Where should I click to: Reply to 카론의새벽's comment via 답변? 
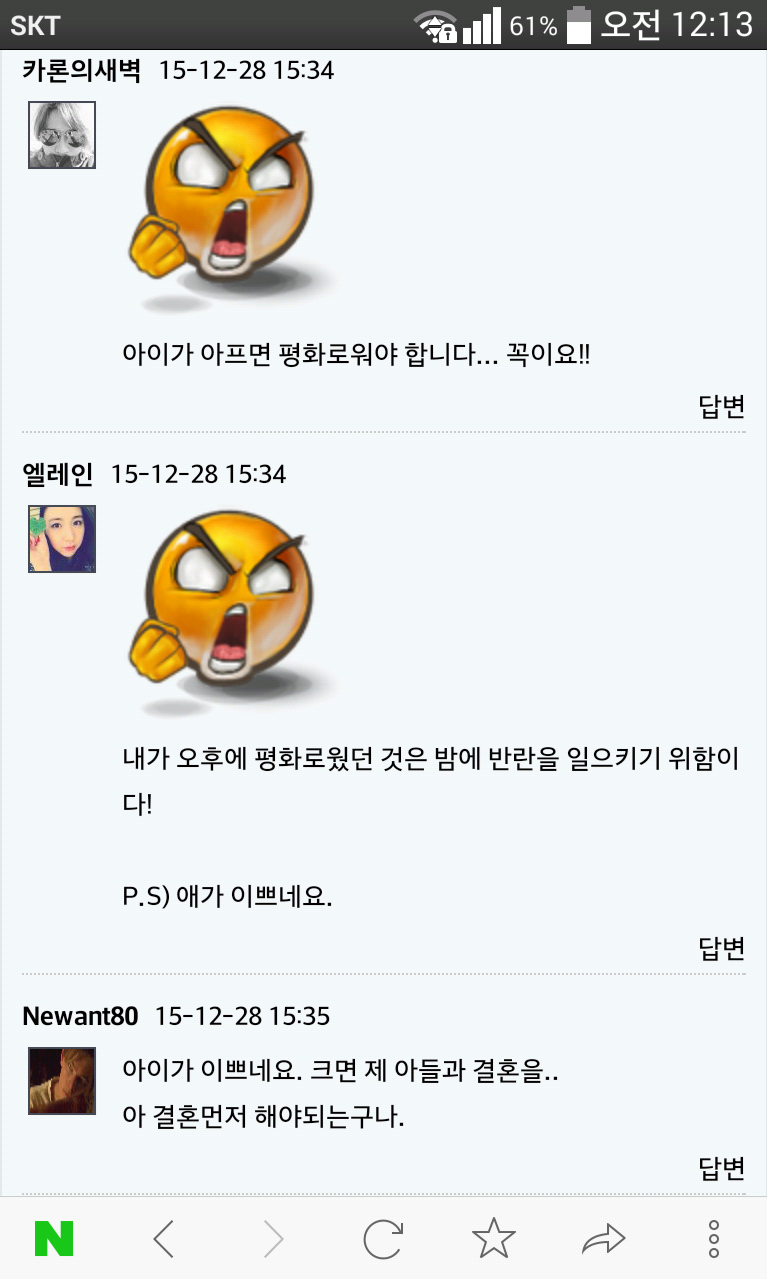[721, 406]
